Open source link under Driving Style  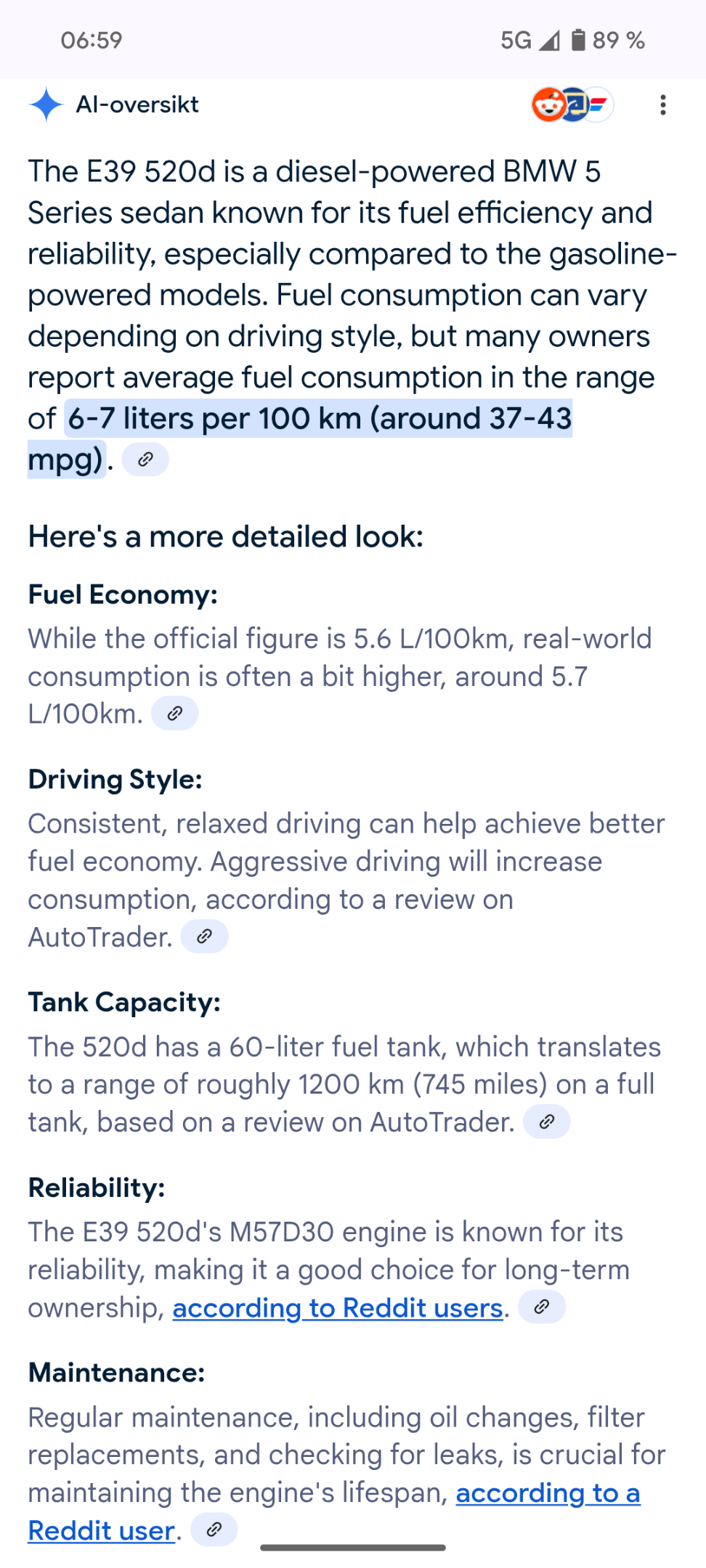pos(204,936)
